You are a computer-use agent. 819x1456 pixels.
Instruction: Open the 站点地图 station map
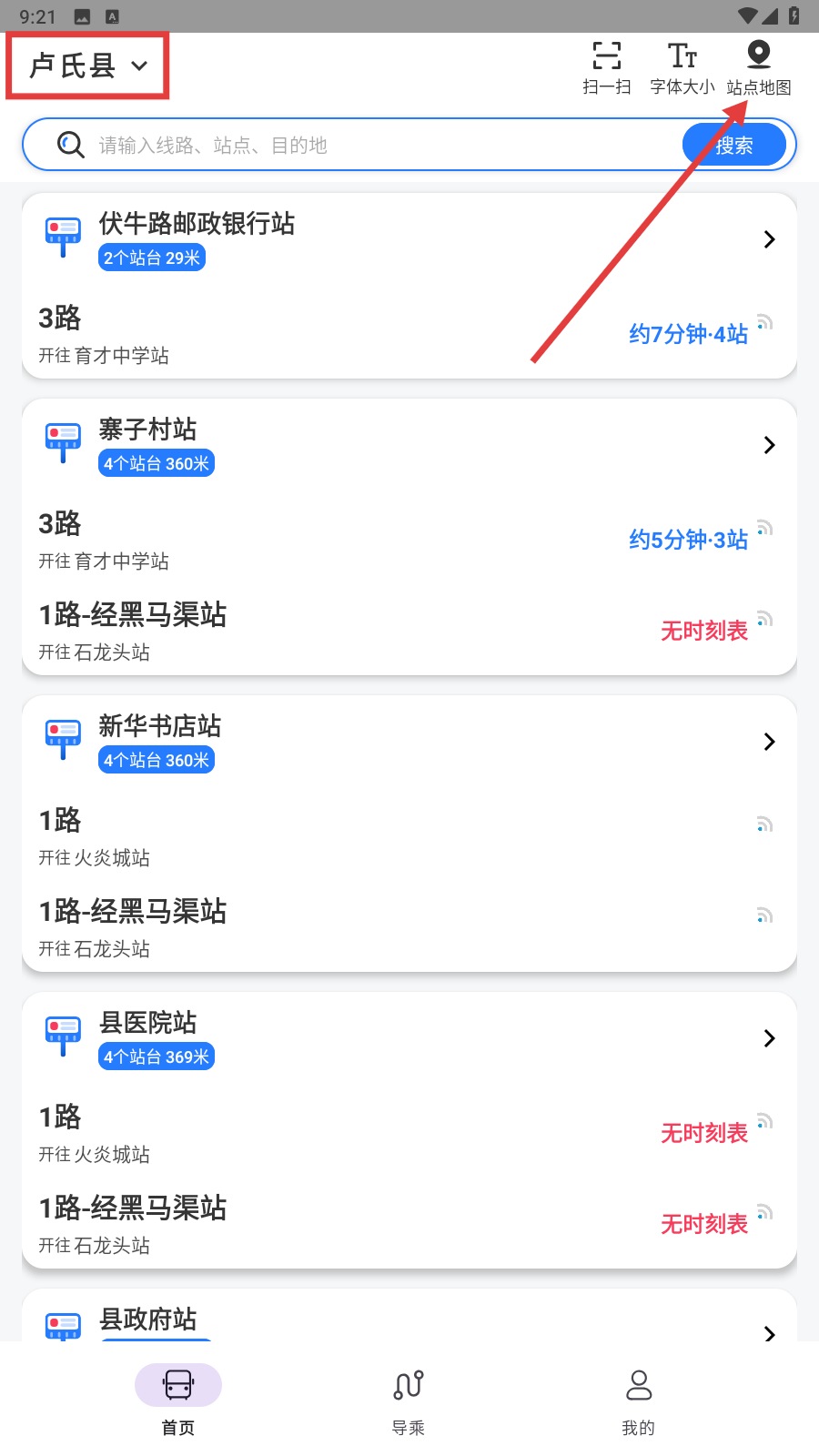(x=758, y=68)
